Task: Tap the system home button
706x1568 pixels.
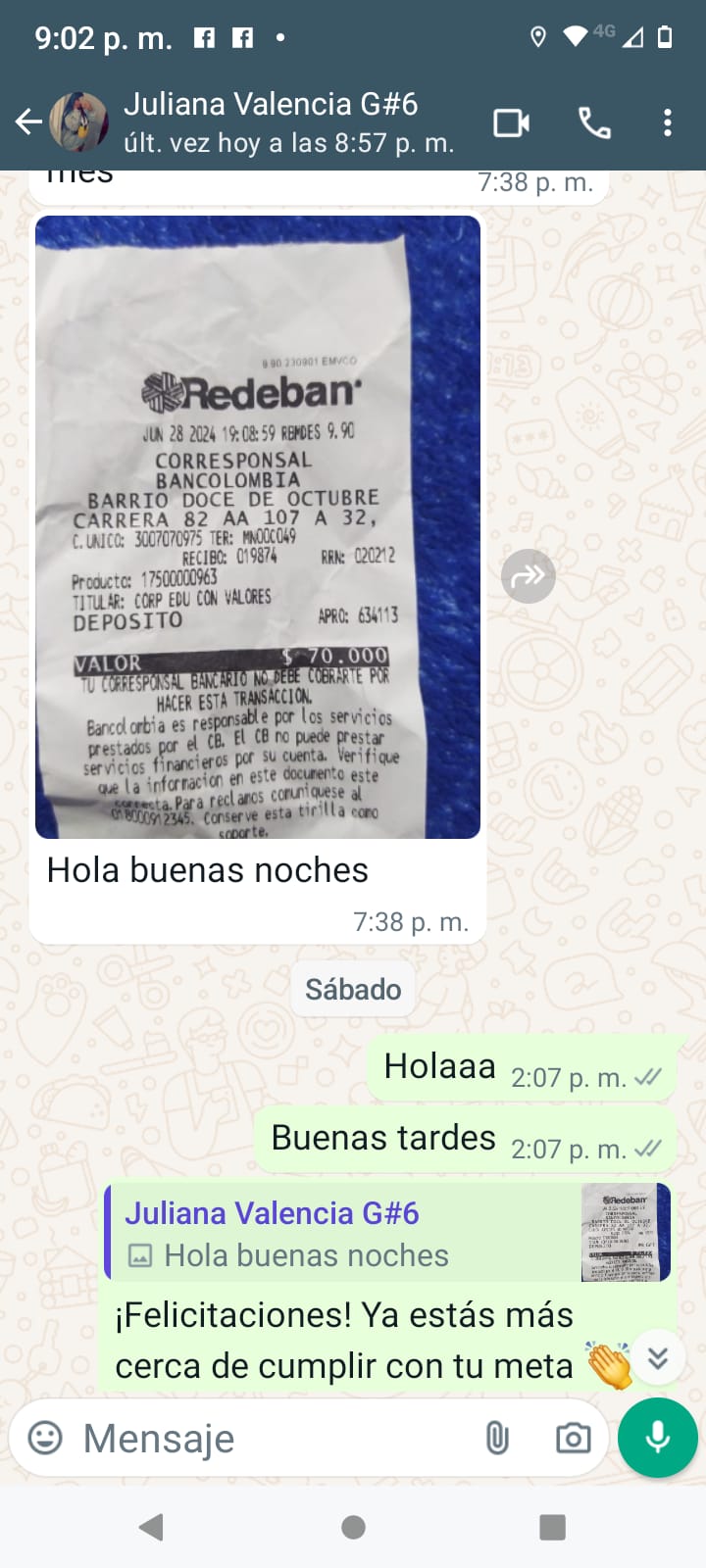Action: (x=353, y=1527)
